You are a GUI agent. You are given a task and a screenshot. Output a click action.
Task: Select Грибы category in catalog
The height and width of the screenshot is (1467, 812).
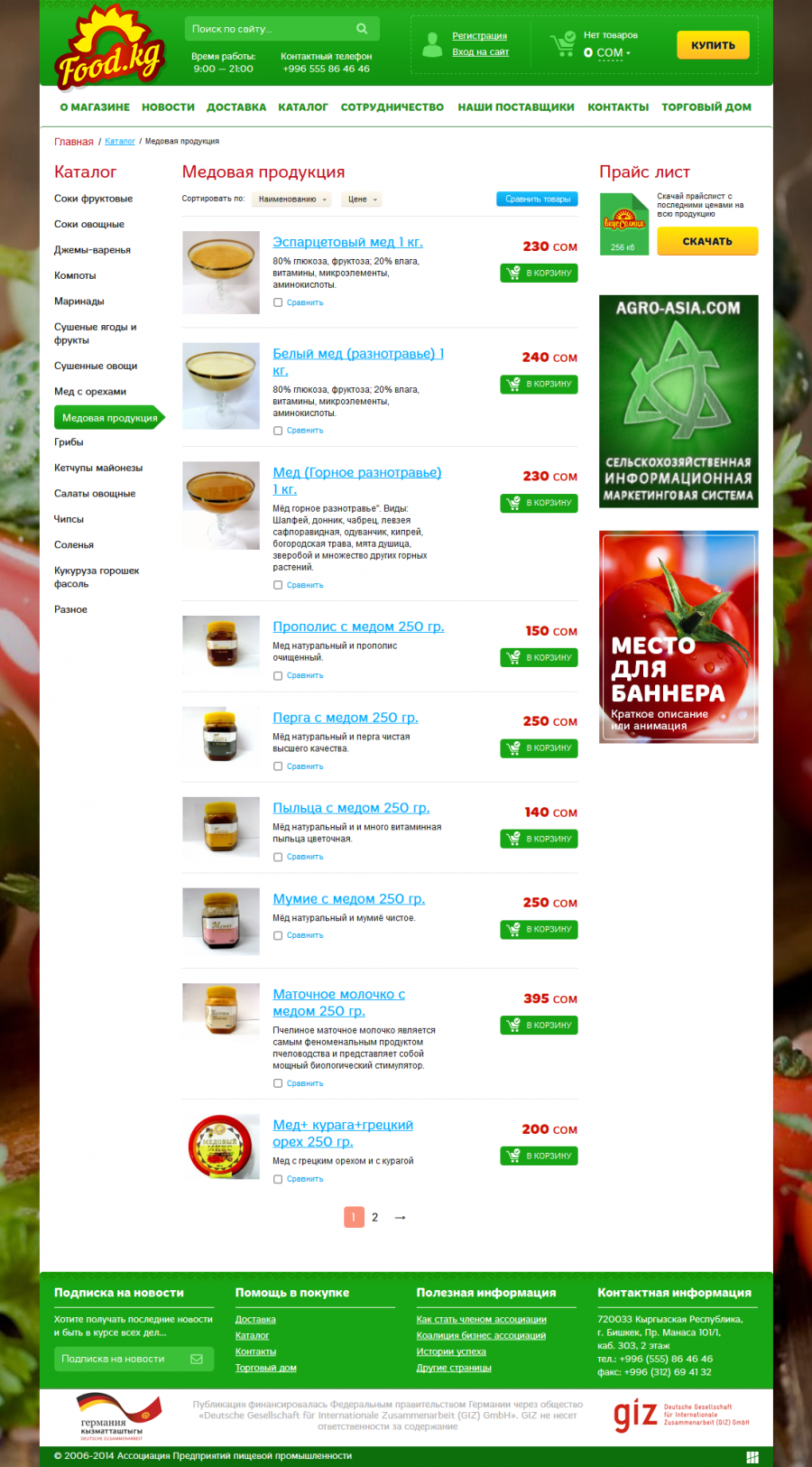coord(69,442)
